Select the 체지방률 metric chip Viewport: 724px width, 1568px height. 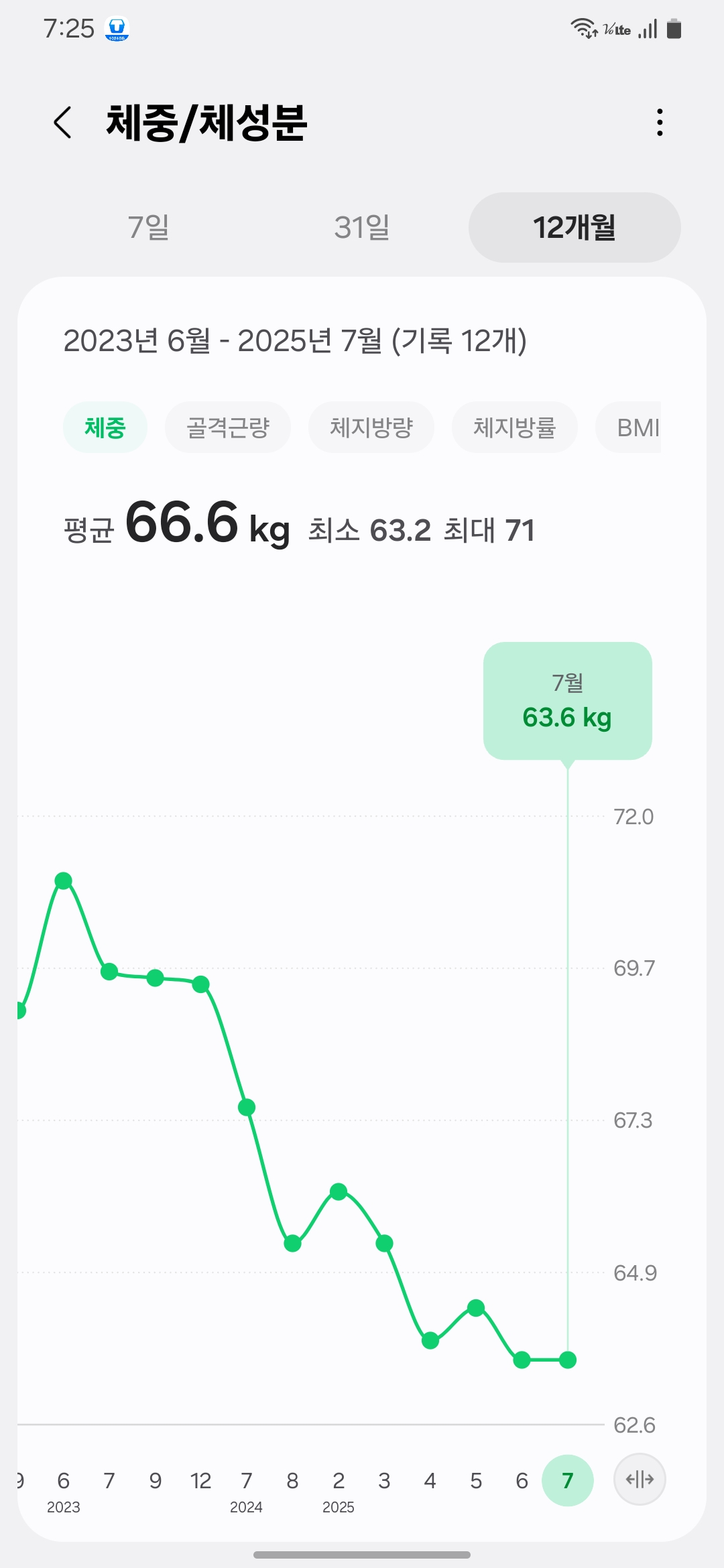pyautogui.click(x=514, y=427)
